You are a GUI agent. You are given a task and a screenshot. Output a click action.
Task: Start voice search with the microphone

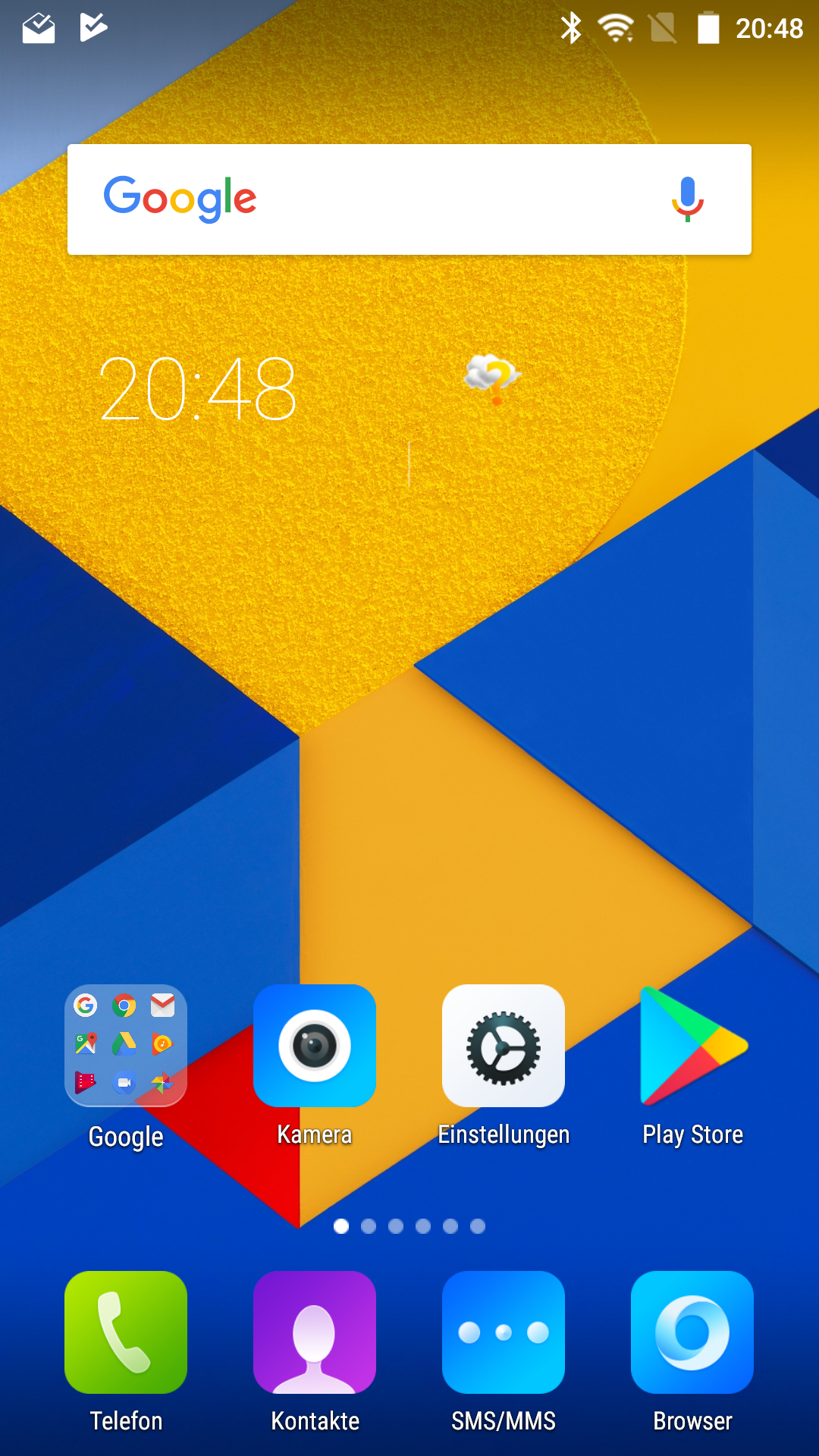click(x=687, y=199)
